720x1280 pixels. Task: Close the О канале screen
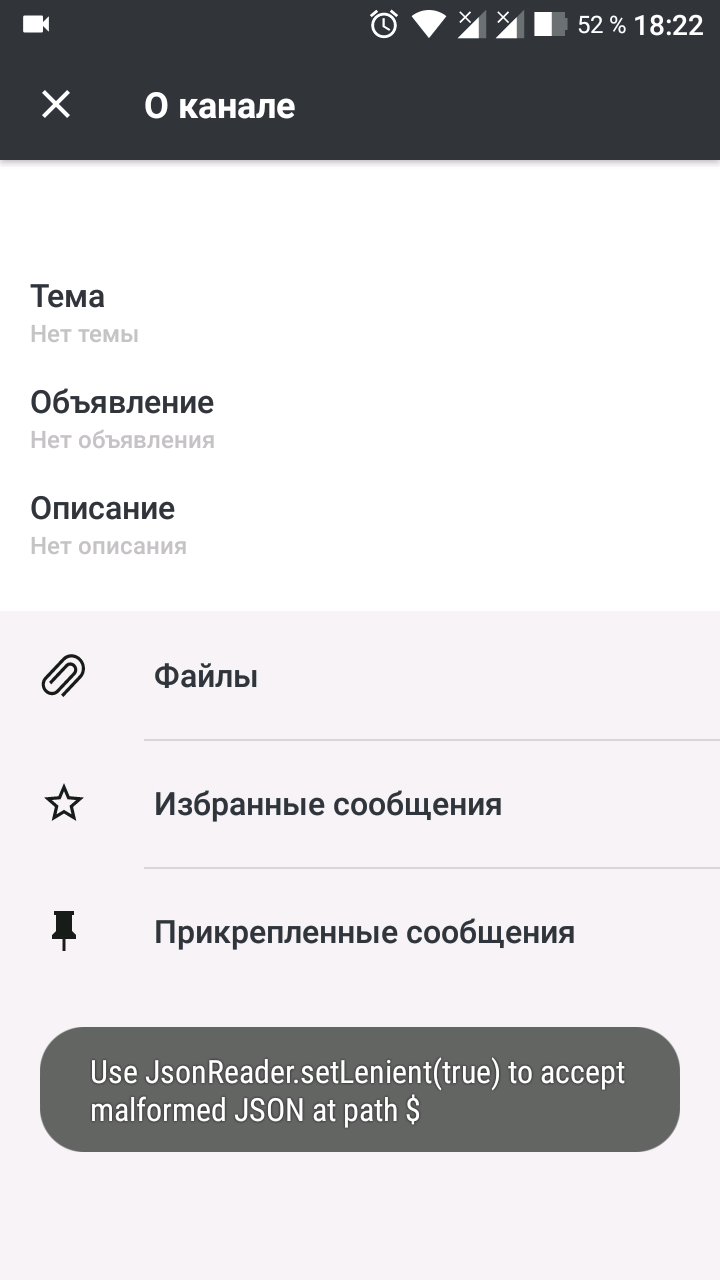pyautogui.click(x=55, y=104)
